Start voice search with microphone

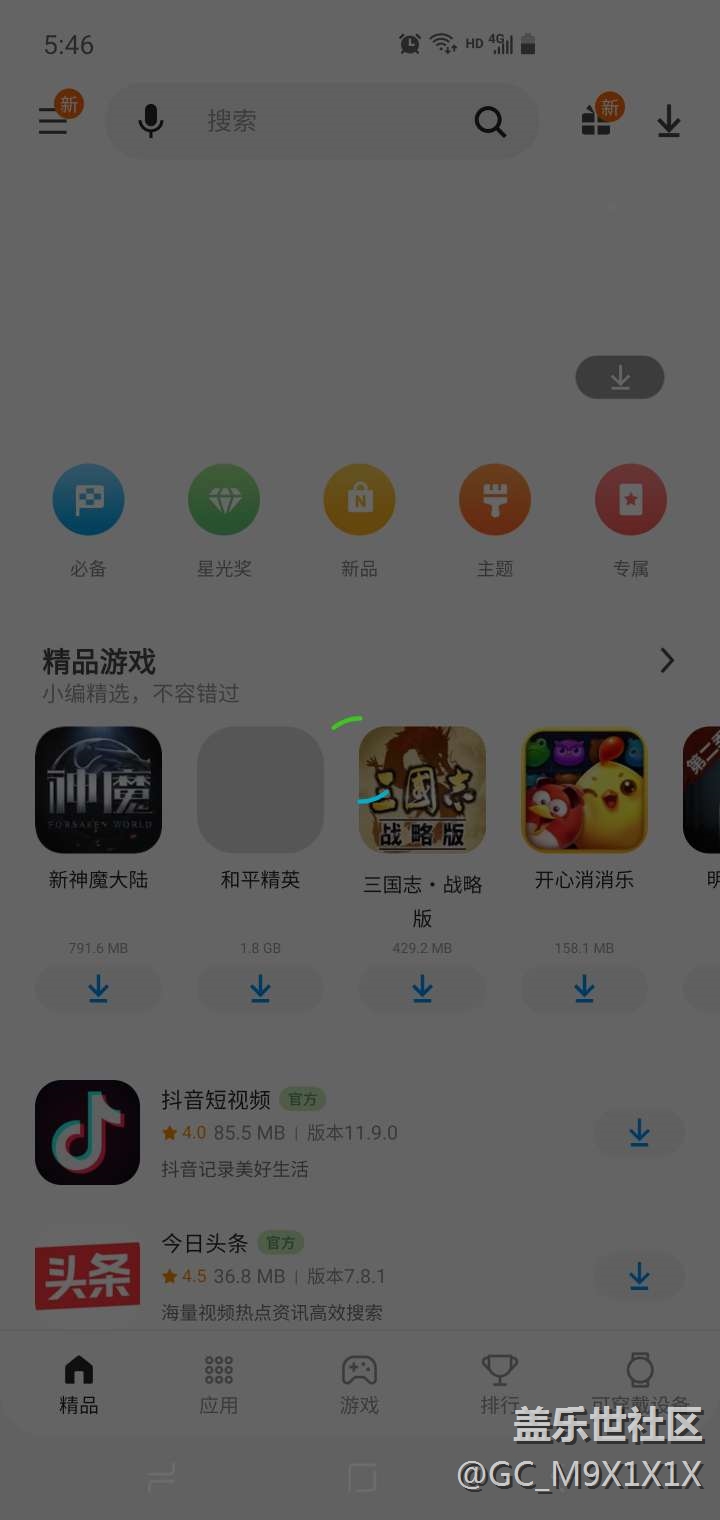[x=151, y=121]
